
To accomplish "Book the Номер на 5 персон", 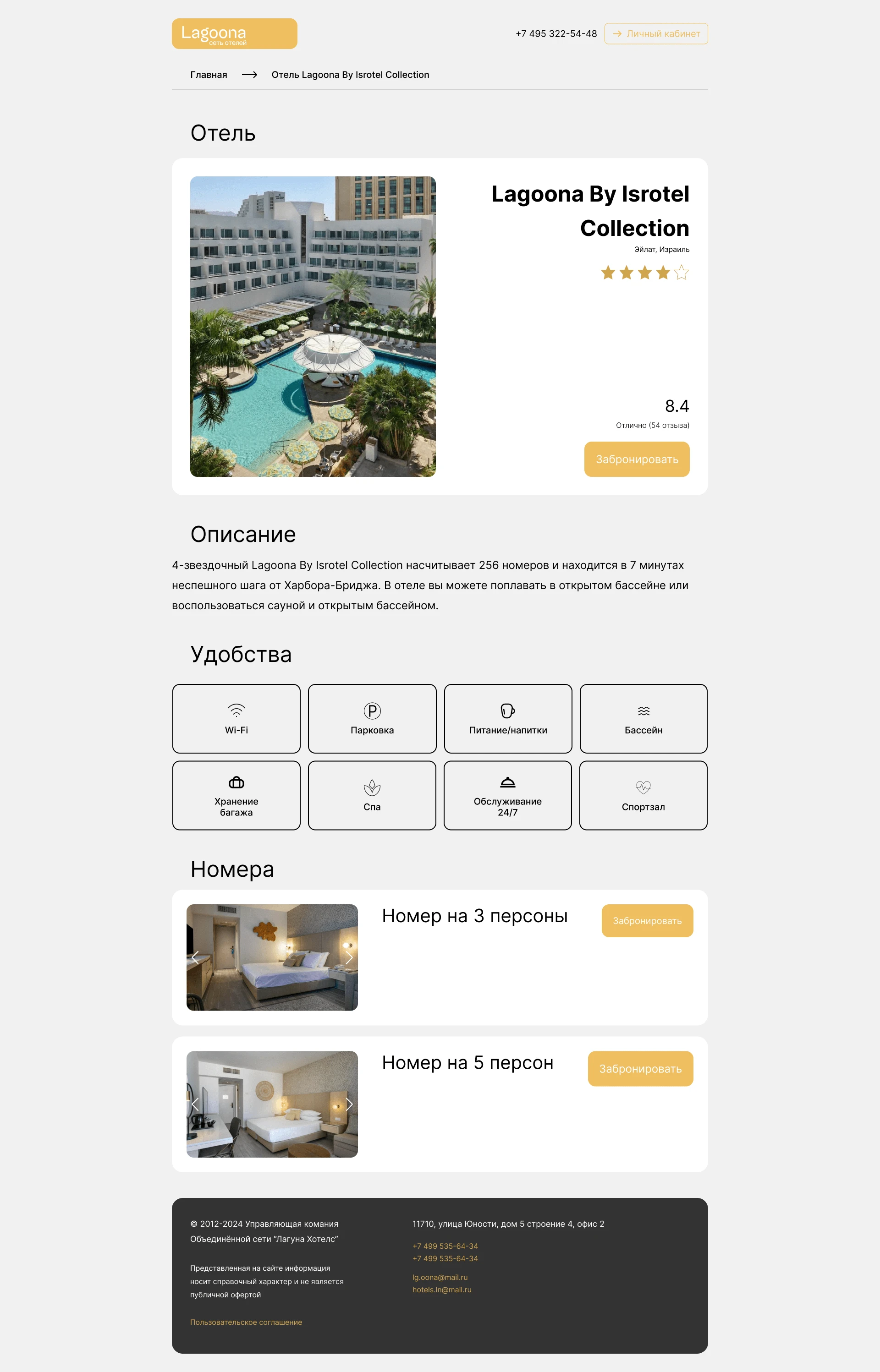I will tap(639, 1068).
